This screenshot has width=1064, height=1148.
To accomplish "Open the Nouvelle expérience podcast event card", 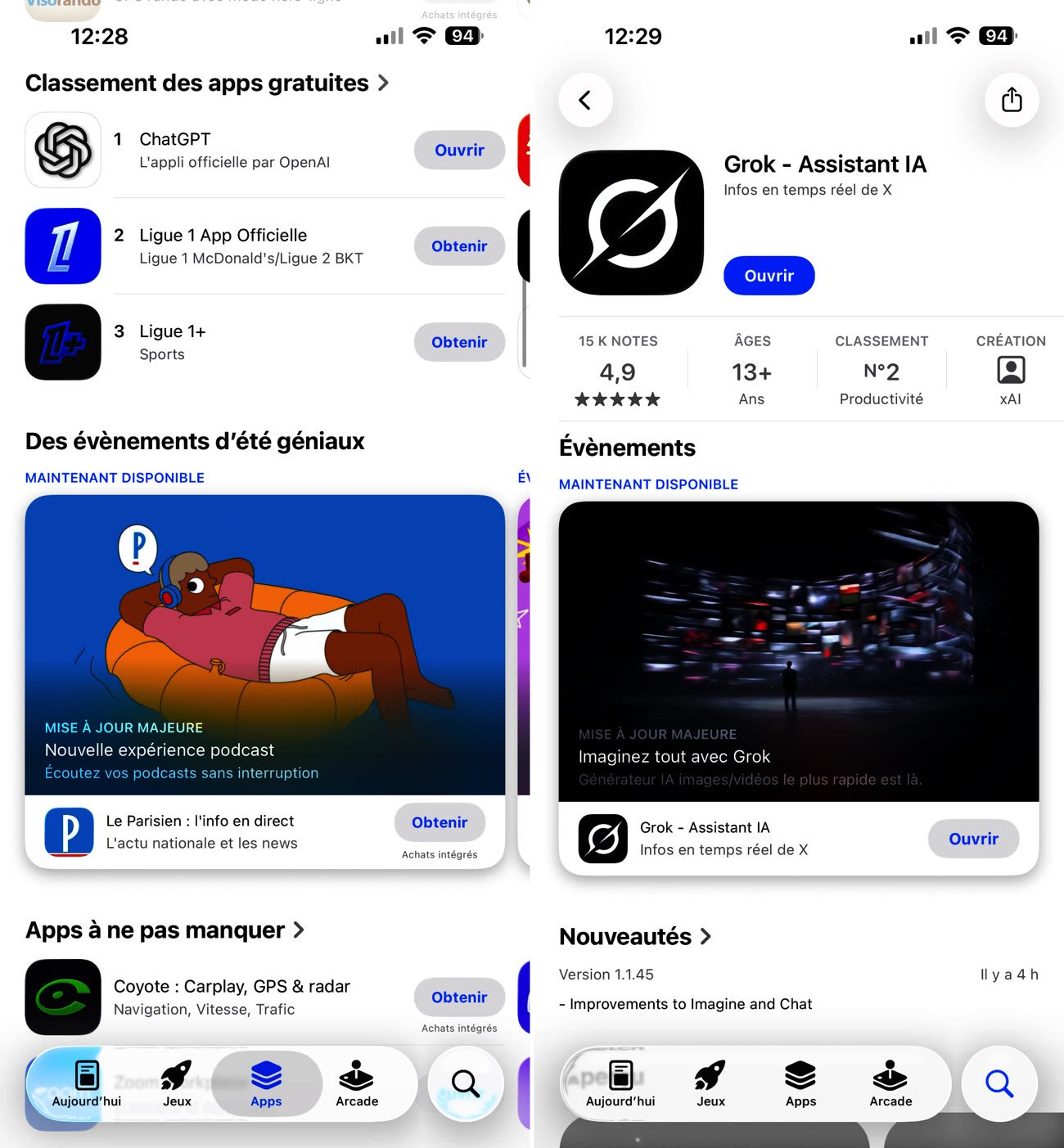I will [x=264, y=645].
